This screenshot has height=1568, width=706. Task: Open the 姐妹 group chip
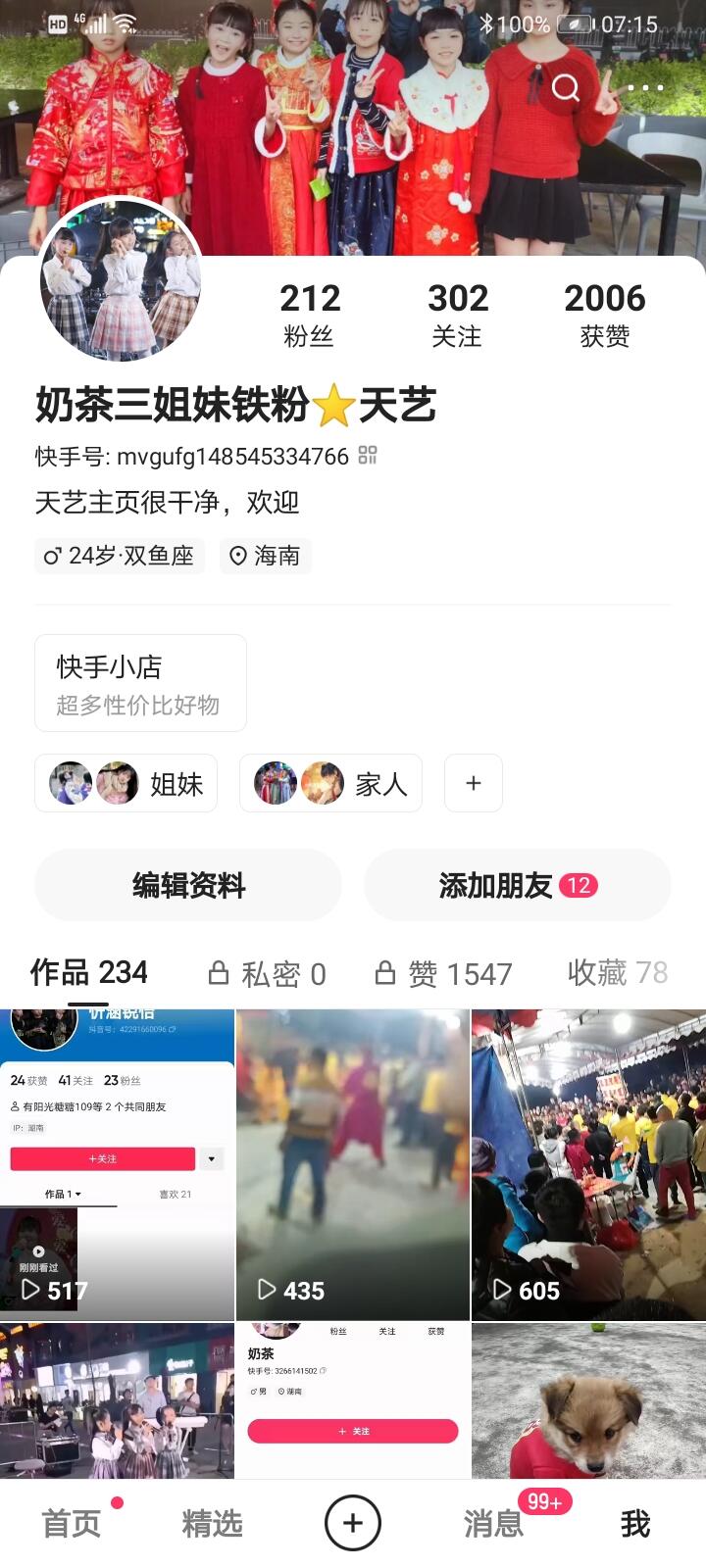coord(126,783)
